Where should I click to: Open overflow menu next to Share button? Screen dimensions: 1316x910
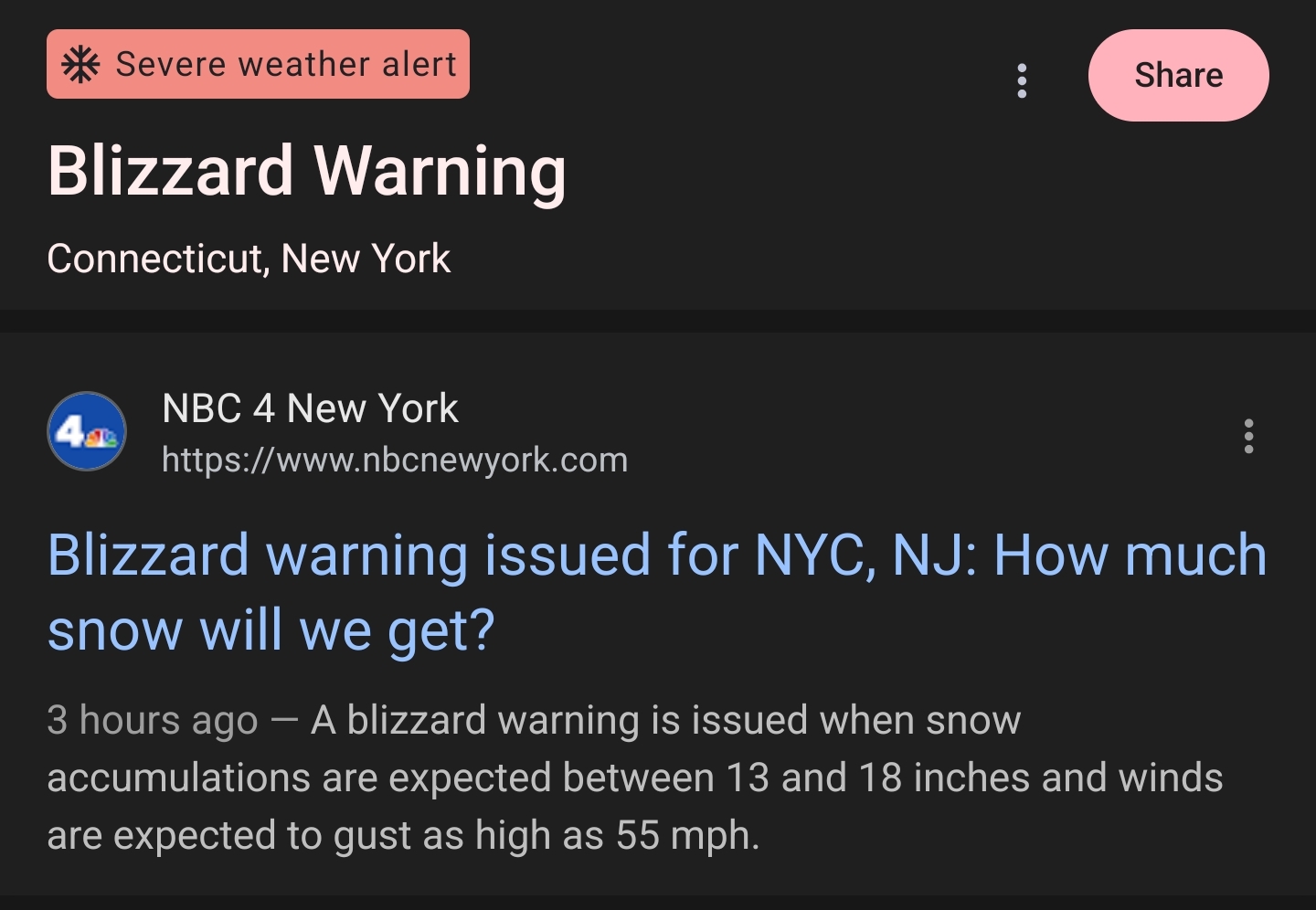1022,80
